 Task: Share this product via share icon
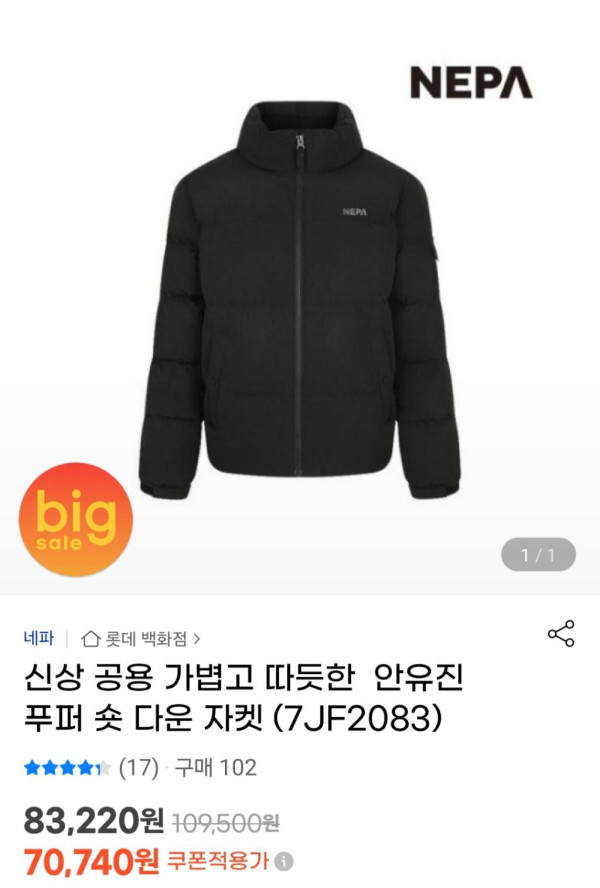tap(561, 633)
